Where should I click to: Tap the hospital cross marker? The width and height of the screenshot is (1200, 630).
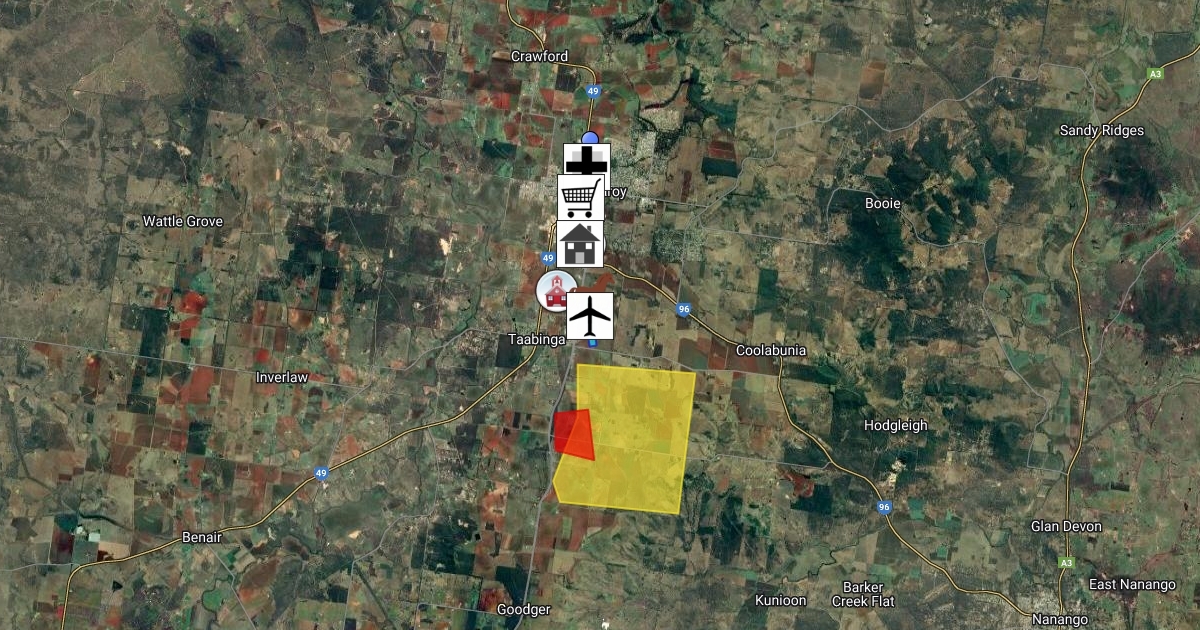(587, 160)
